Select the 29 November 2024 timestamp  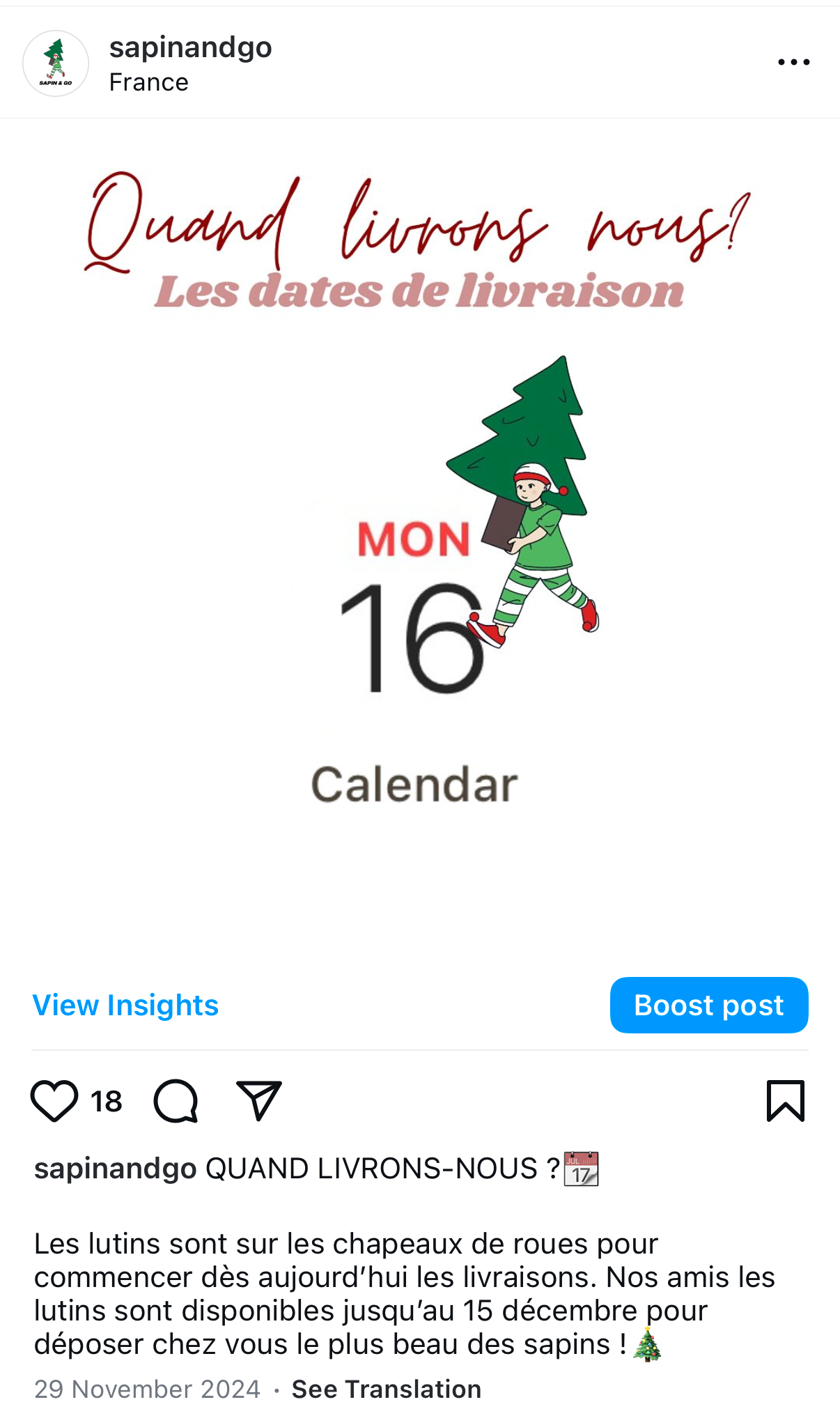click(146, 1388)
